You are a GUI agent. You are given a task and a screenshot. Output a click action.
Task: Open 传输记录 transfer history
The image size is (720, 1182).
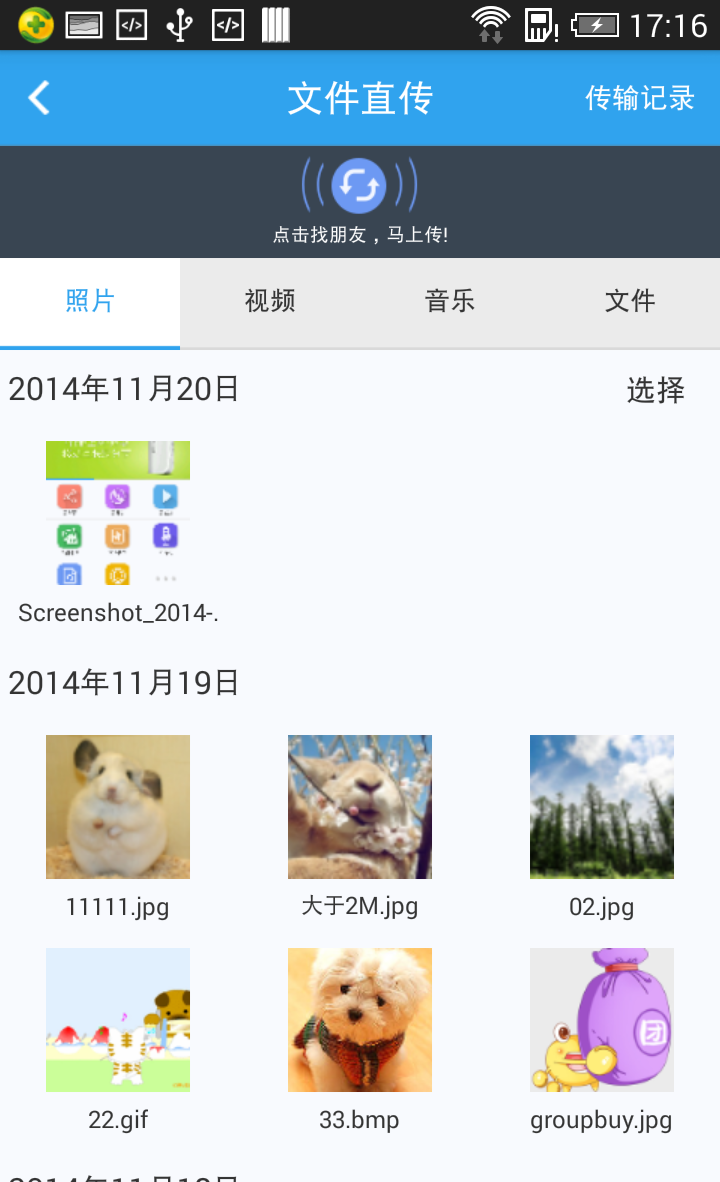pyautogui.click(x=639, y=97)
